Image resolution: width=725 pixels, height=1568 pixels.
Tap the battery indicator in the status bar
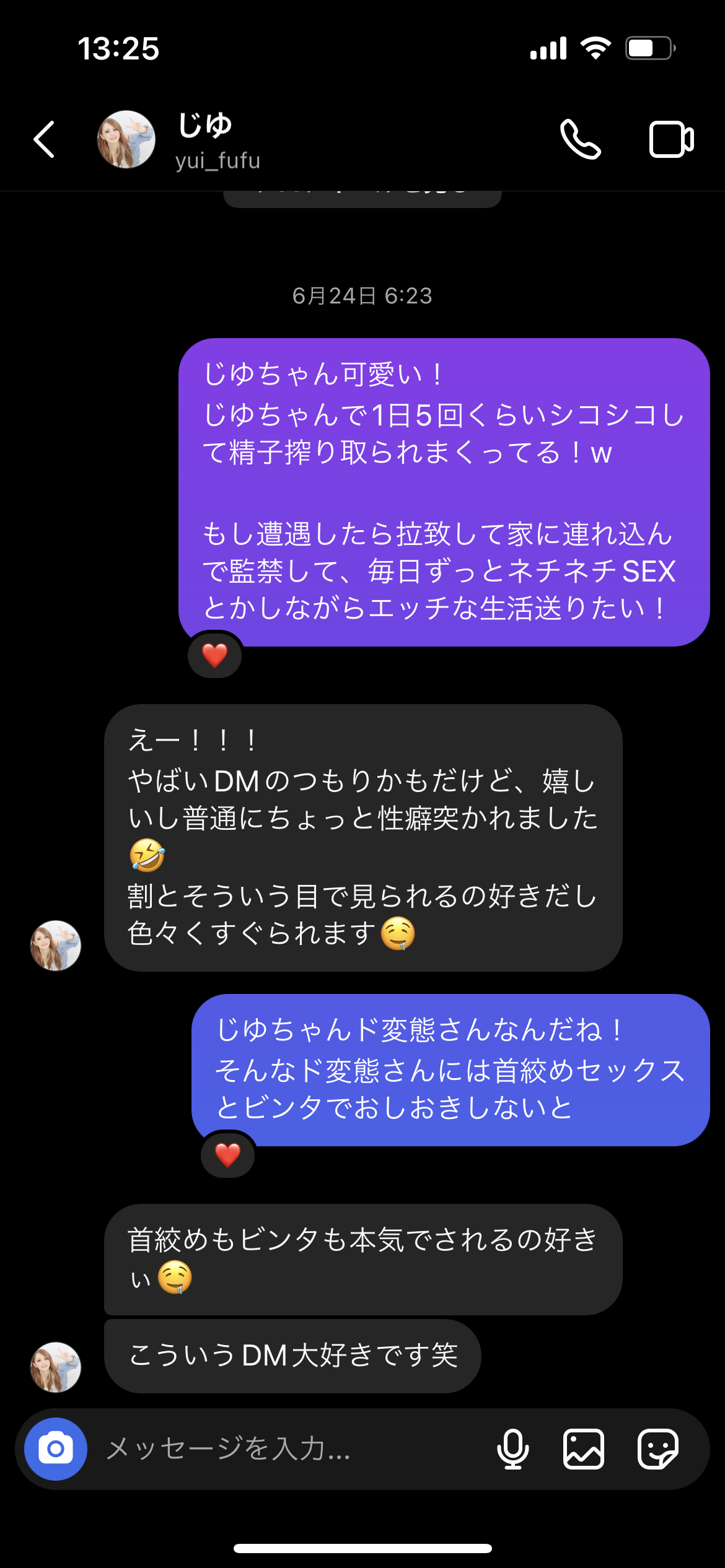pyautogui.click(x=646, y=46)
